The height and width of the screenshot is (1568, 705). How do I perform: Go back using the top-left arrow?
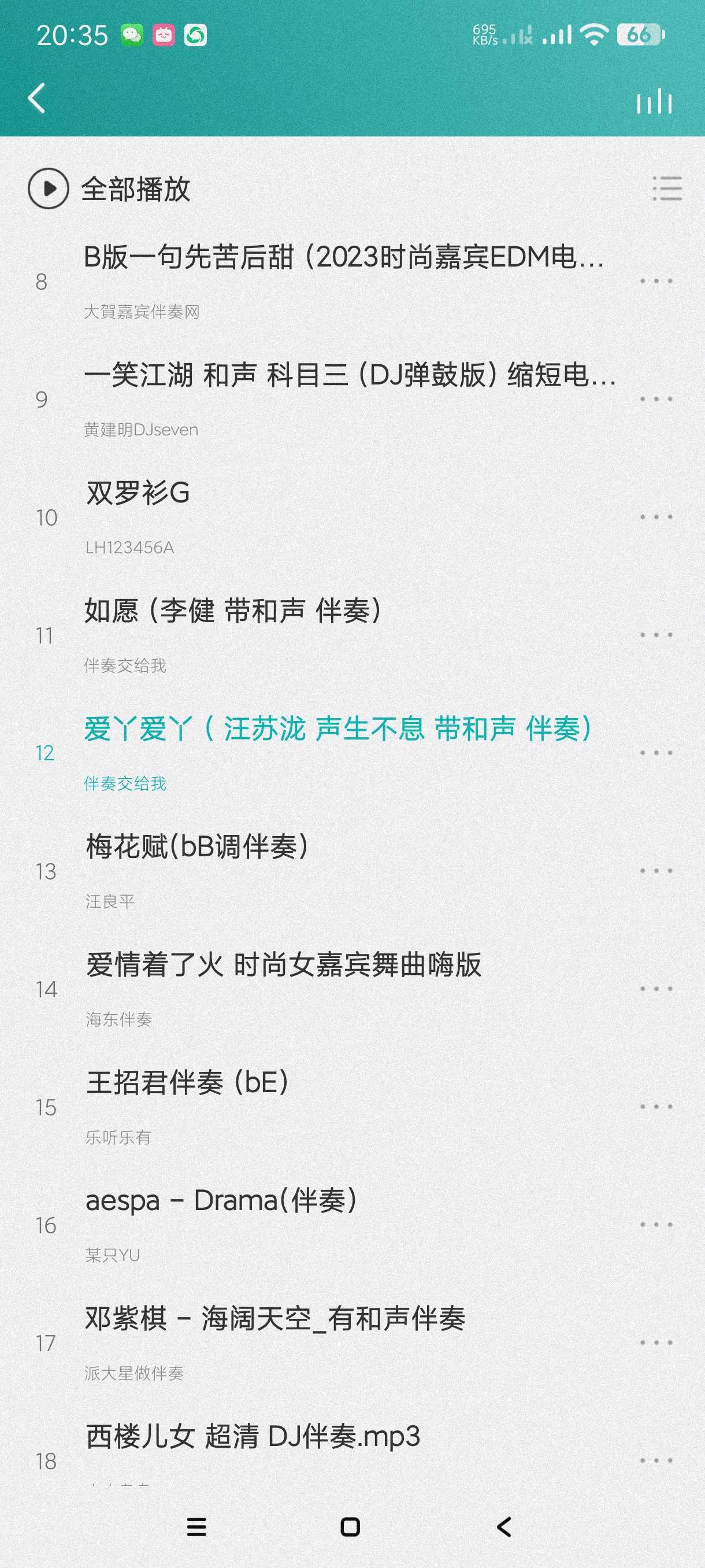pyautogui.click(x=37, y=98)
